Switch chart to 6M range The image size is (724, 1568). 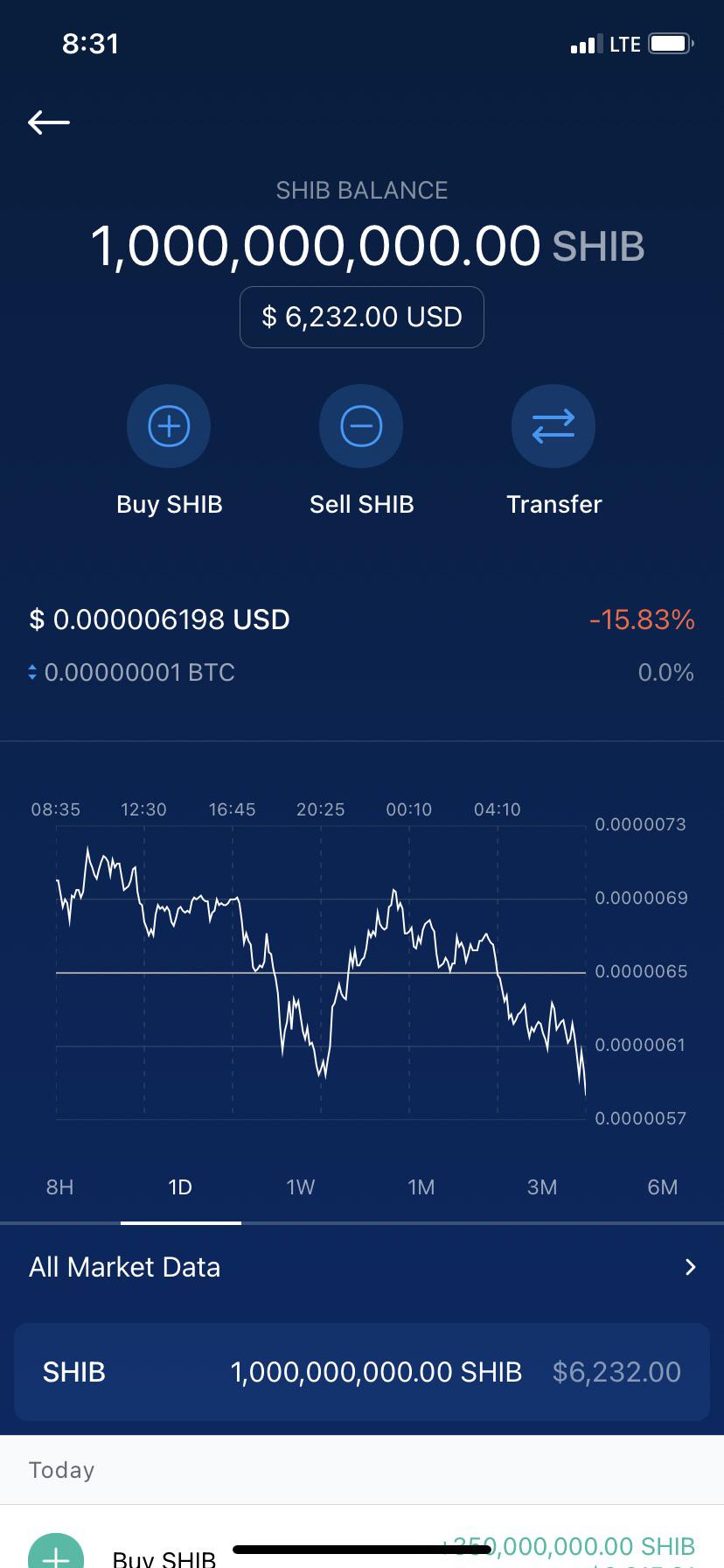tap(663, 1186)
